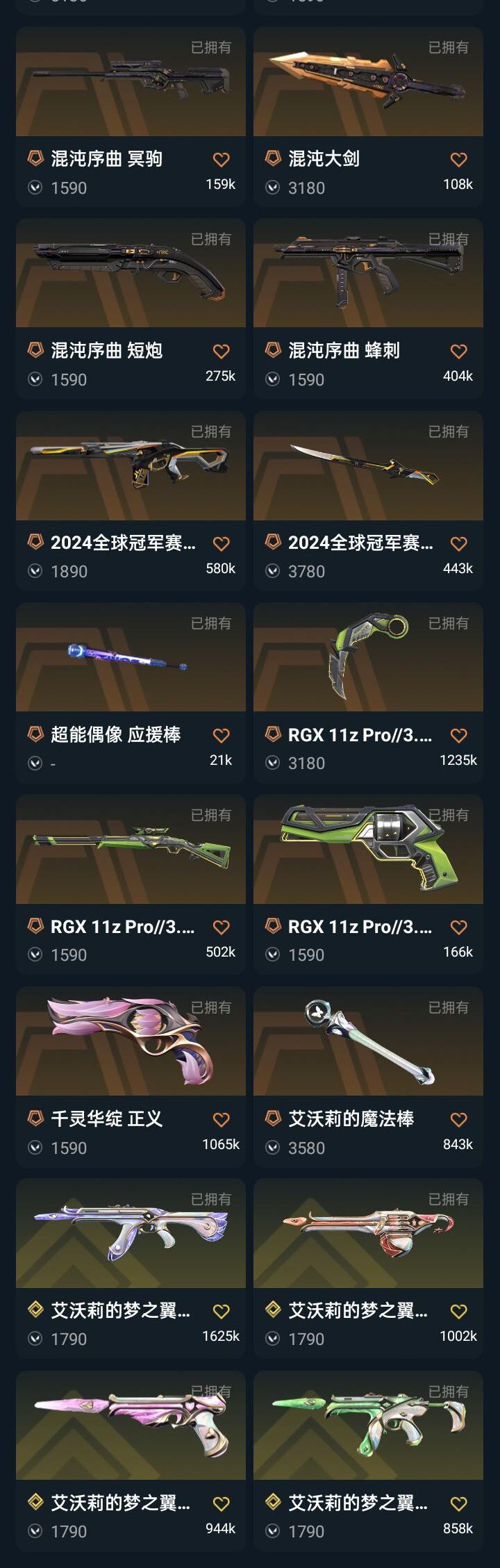Favorite the 超能偶像 应援棒 skin
The height and width of the screenshot is (1568, 500).
tap(221, 736)
